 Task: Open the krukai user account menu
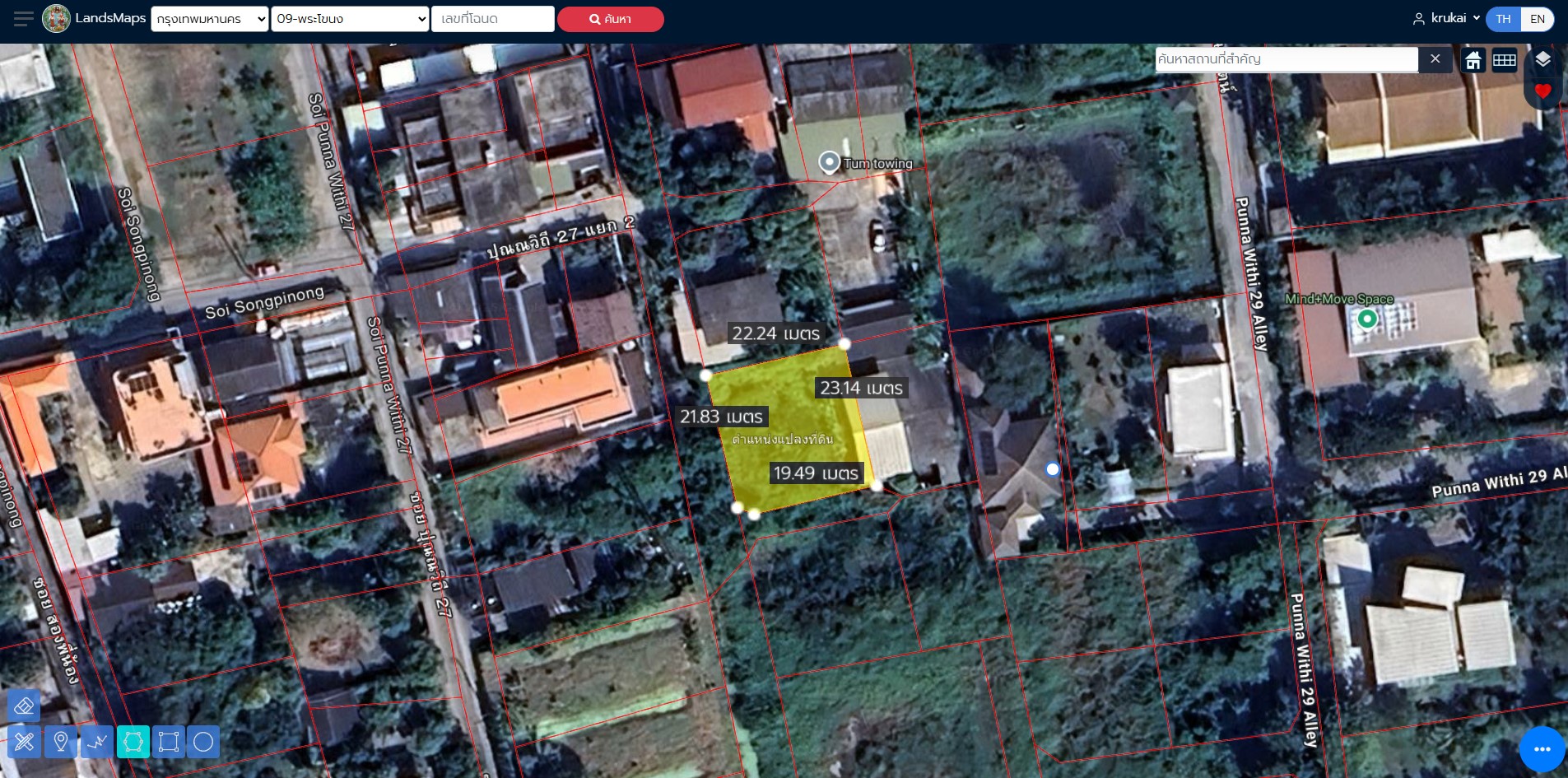pos(1446,18)
